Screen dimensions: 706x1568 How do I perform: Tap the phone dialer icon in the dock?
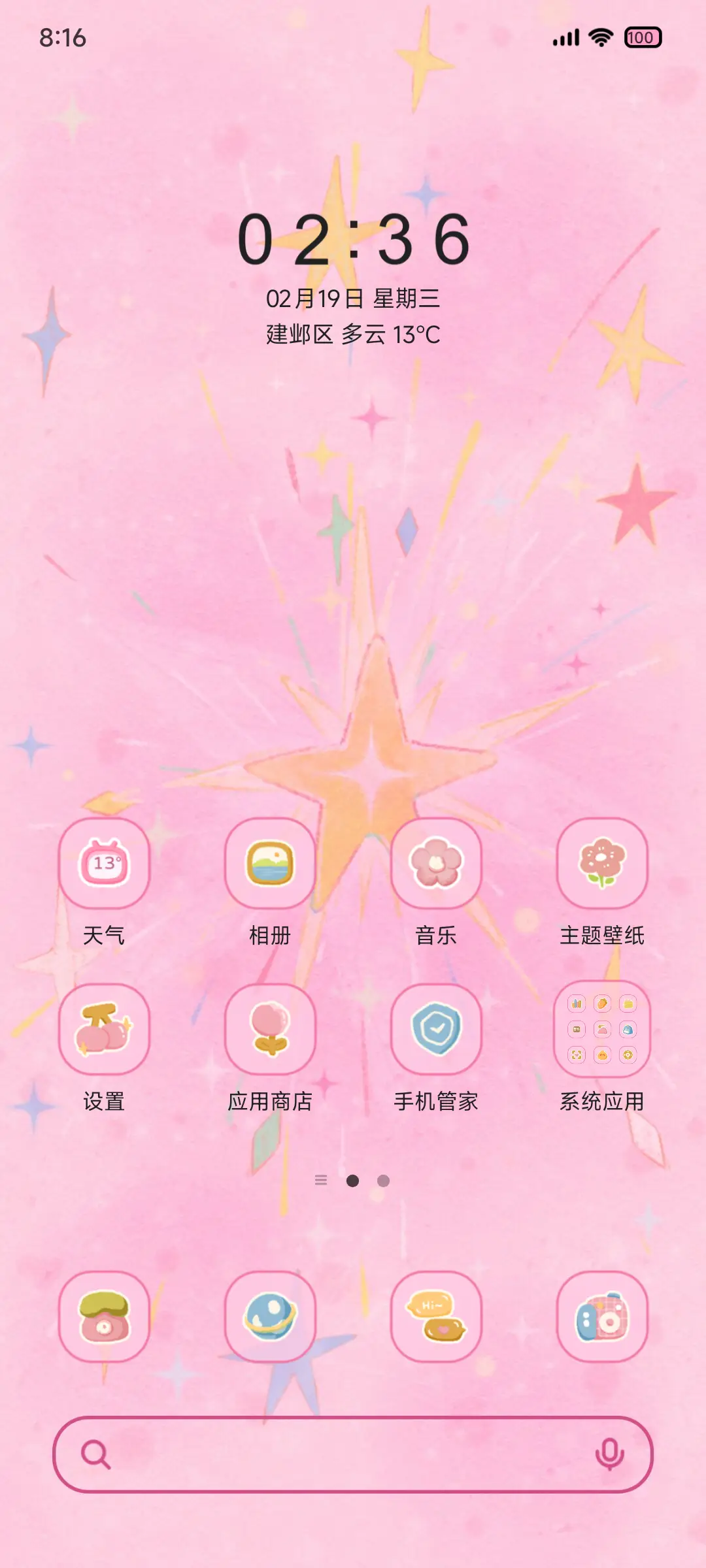[x=106, y=1317]
